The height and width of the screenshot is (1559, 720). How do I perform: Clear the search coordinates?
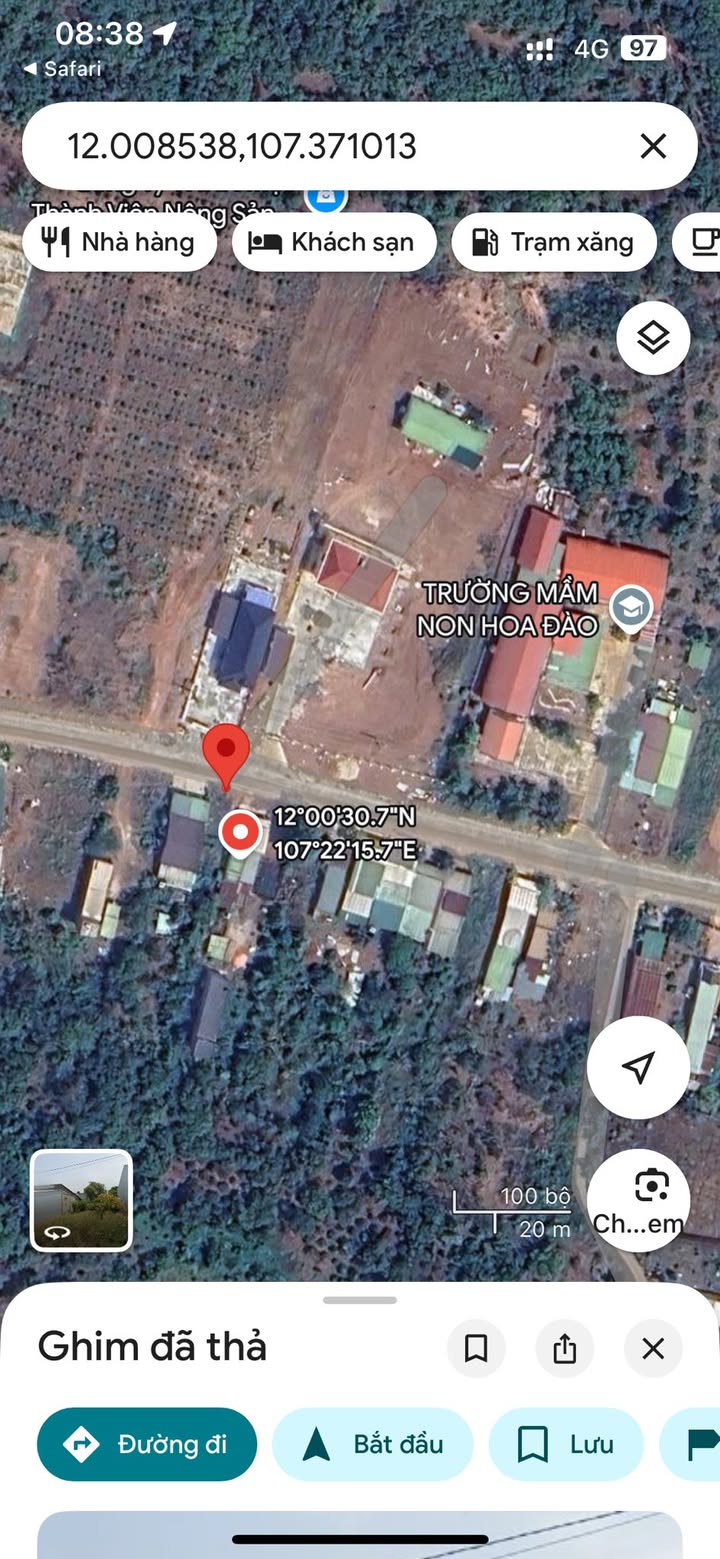(x=653, y=147)
